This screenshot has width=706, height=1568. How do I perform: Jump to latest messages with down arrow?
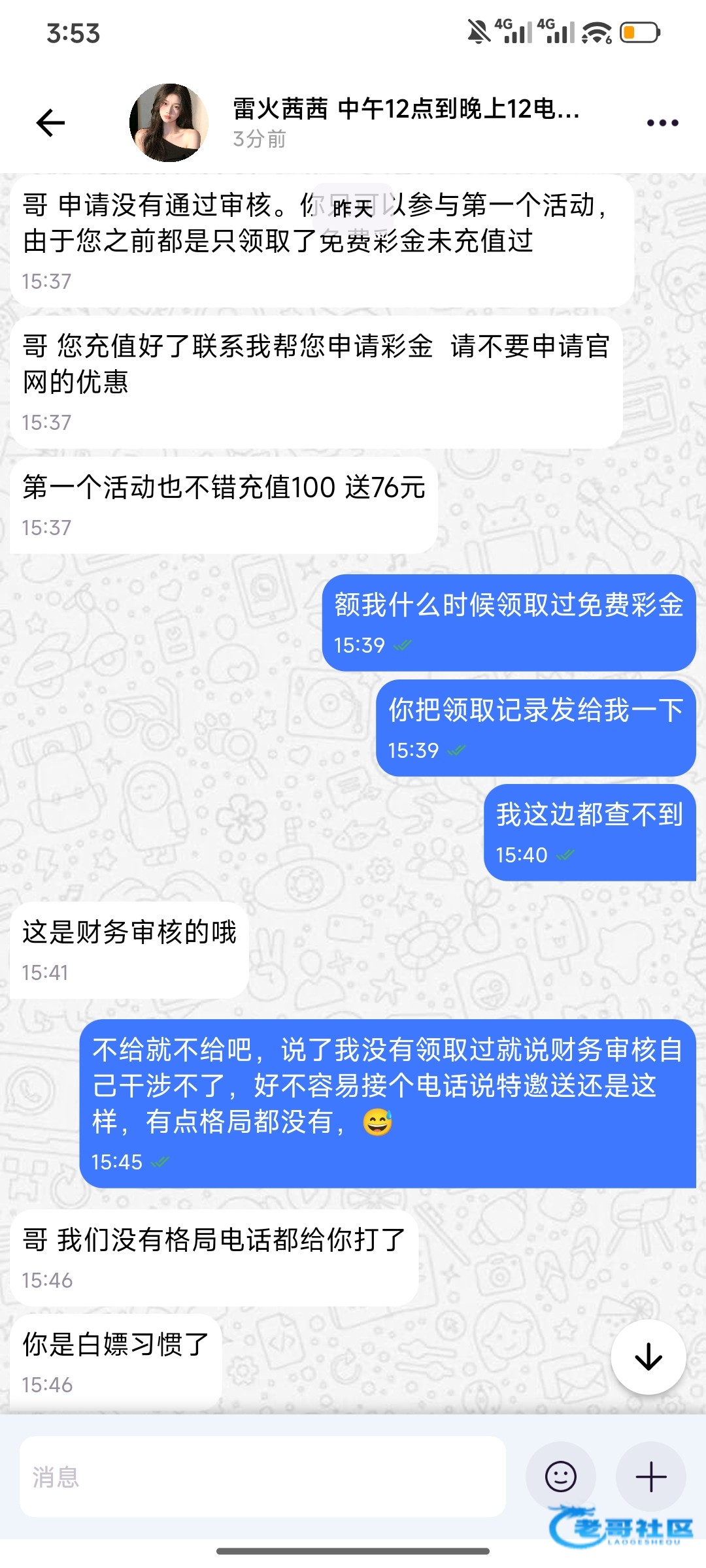[648, 1357]
